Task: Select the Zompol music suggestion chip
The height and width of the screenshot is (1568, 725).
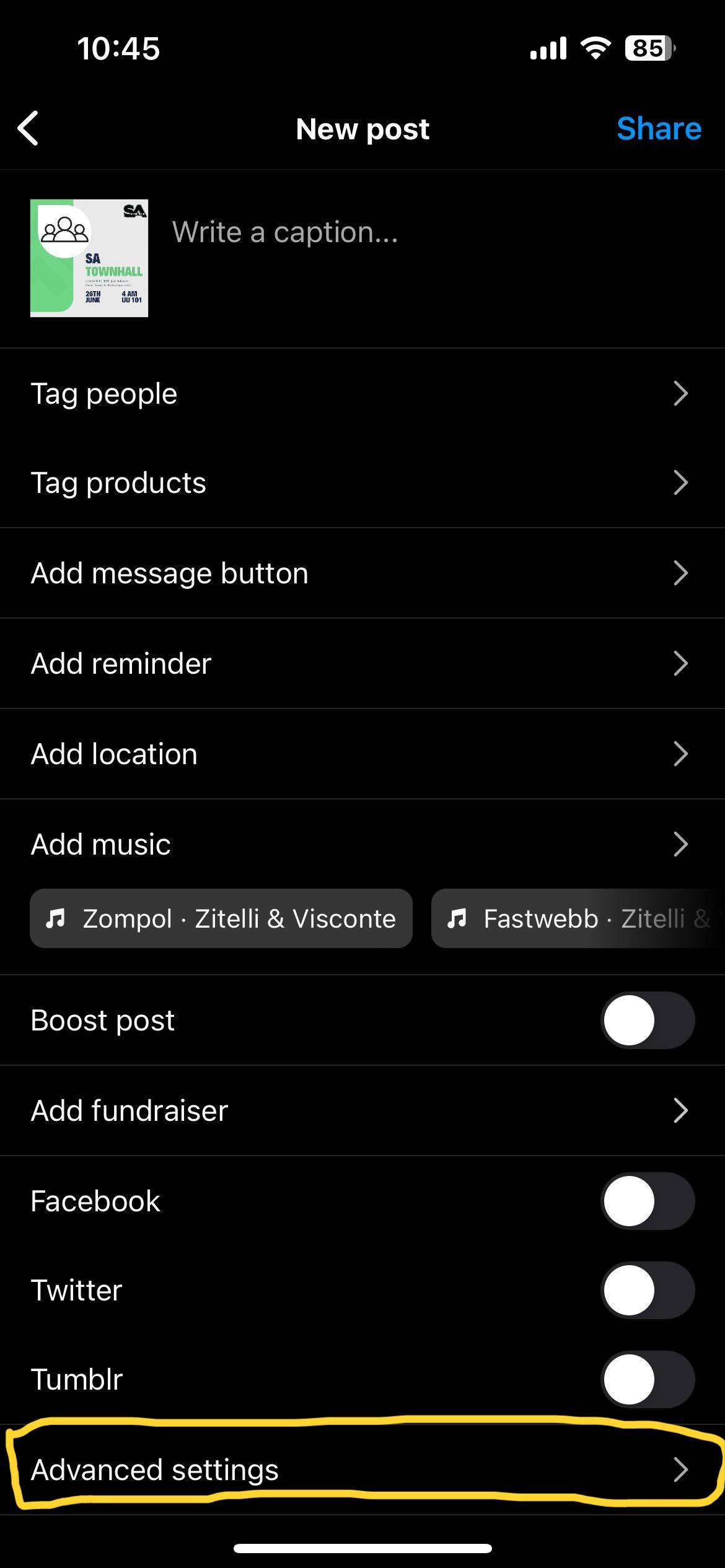Action: (221, 918)
